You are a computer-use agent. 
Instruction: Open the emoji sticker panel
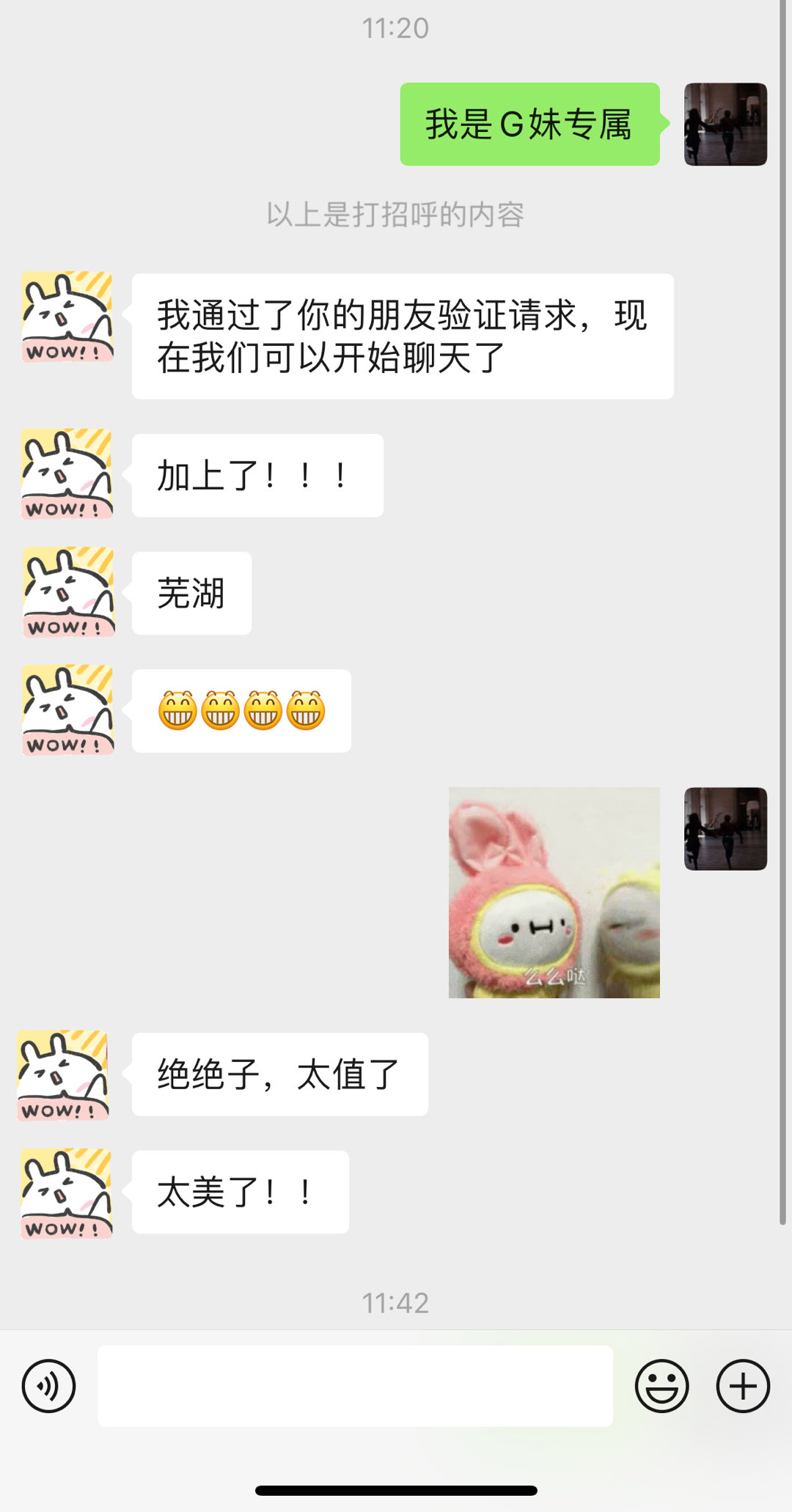(661, 1386)
